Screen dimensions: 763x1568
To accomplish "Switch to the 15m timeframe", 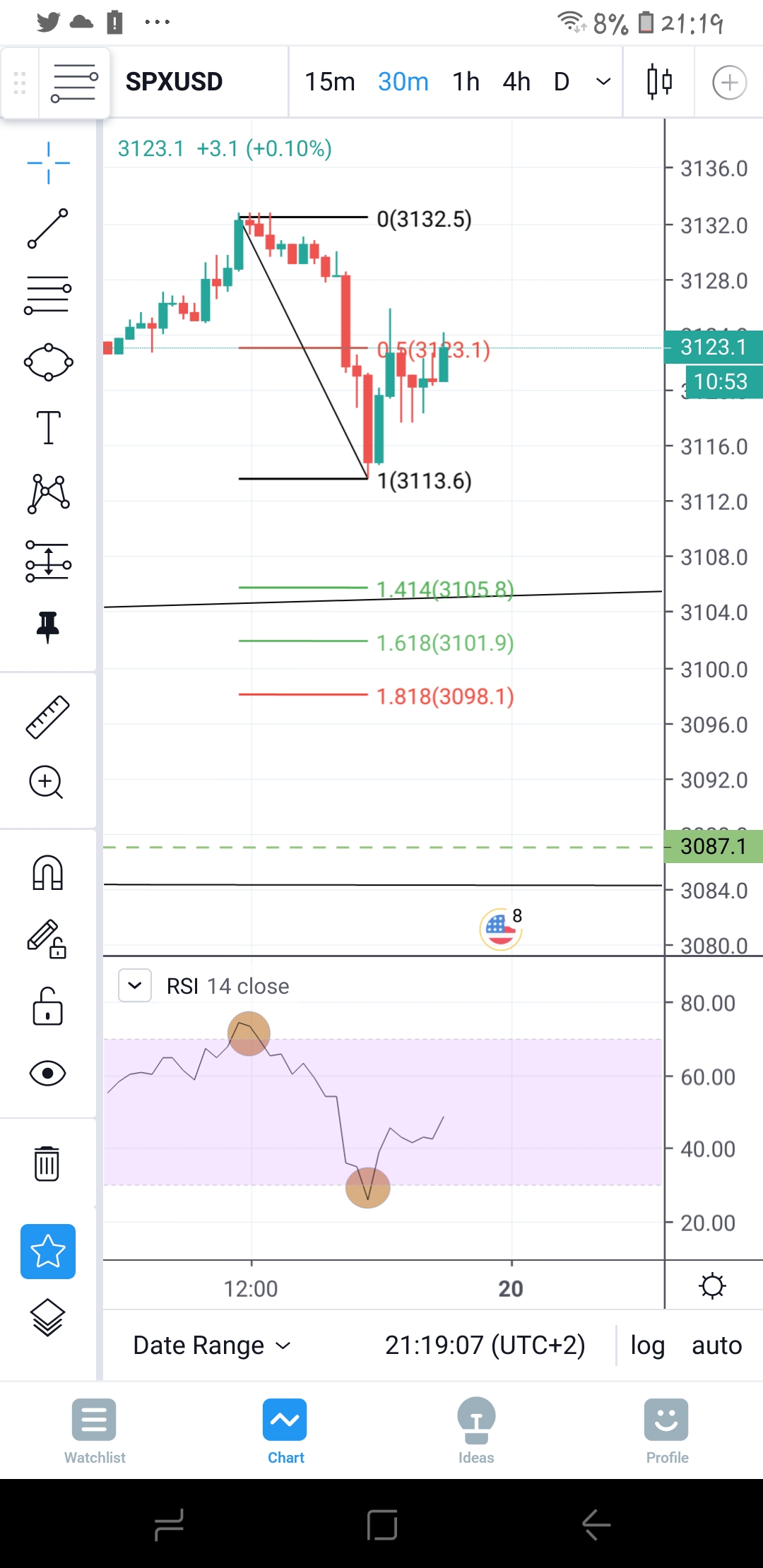I will tap(329, 82).
